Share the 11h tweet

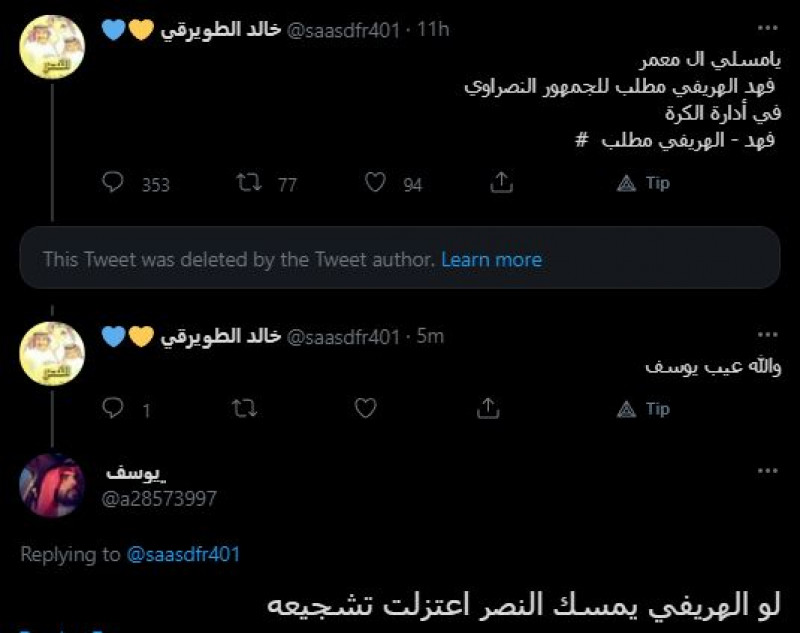tap(502, 183)
